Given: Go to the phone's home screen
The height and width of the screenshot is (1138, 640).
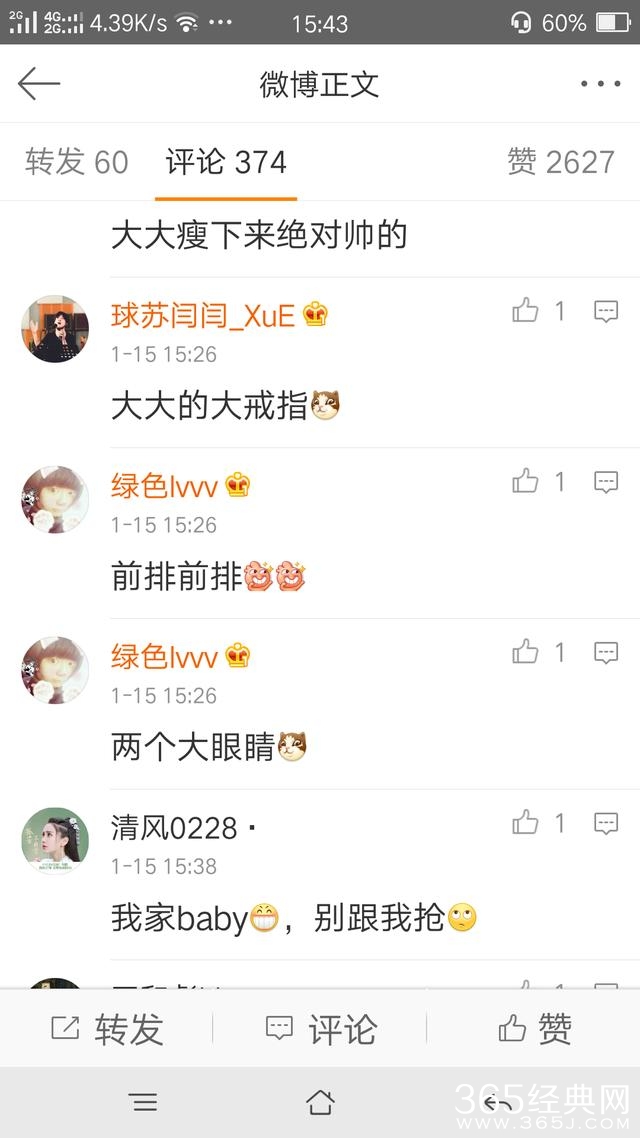Looking at the screenshot, I should tap(320, 1102).
